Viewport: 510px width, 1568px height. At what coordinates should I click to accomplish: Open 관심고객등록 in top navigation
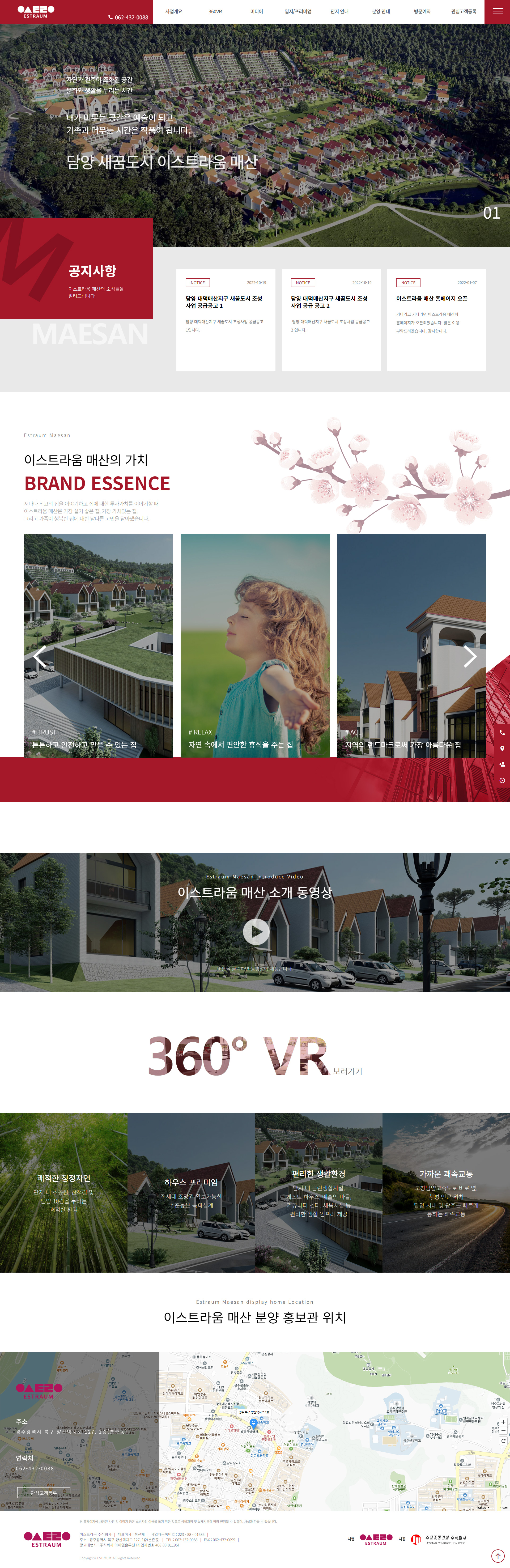tap(463, 12)
